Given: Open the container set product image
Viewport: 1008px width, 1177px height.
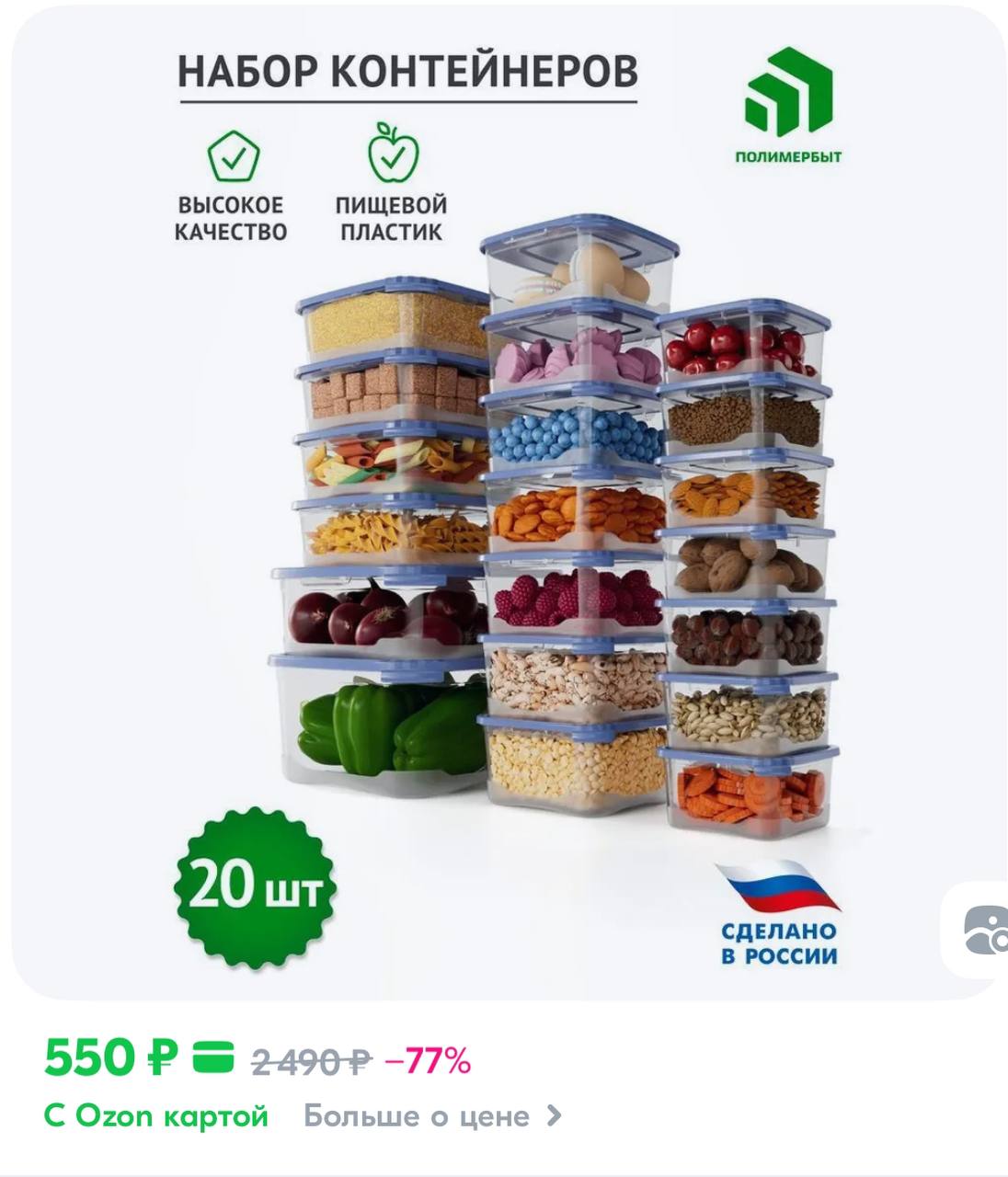Looking at the screenshot, I should (504, 515).
